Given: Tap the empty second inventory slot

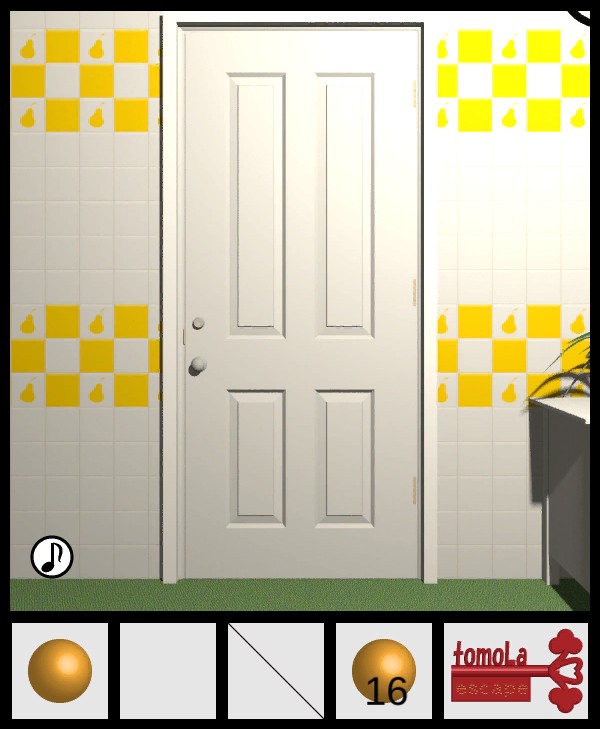Looking at the screenshot, I should 168,671.
